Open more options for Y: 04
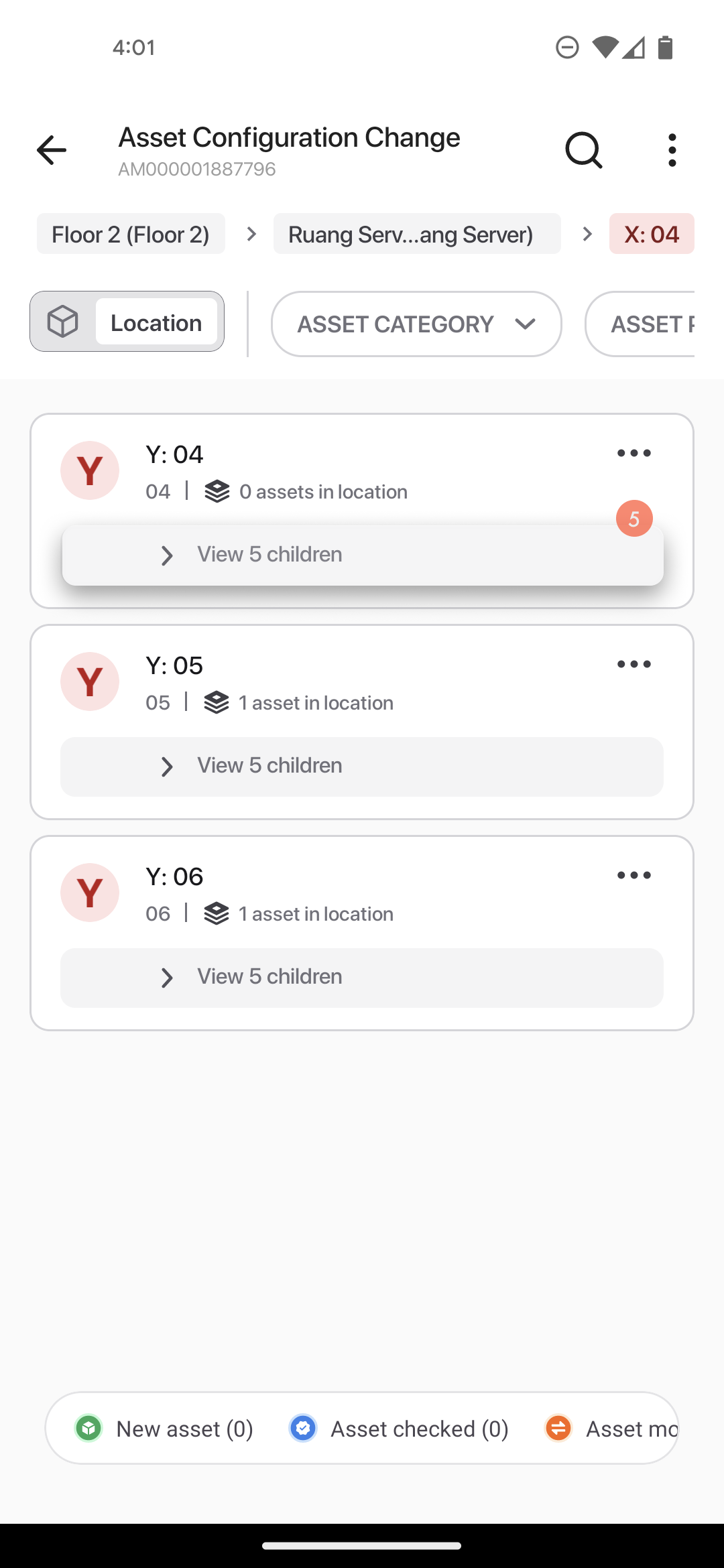This screenshot has height=1568, width=724. click(x=634, y=454)
